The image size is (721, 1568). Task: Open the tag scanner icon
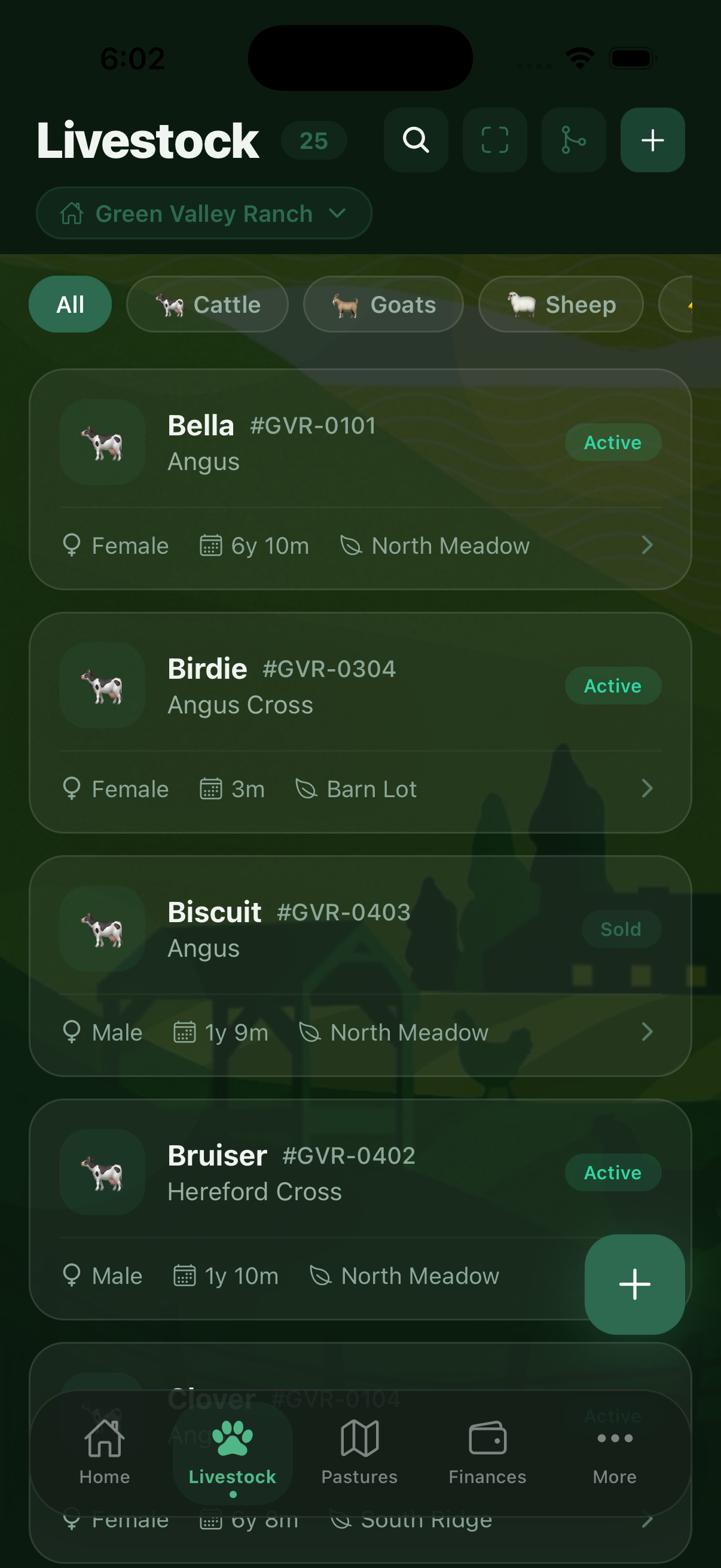pyautogui.click(x=494, y=140)
